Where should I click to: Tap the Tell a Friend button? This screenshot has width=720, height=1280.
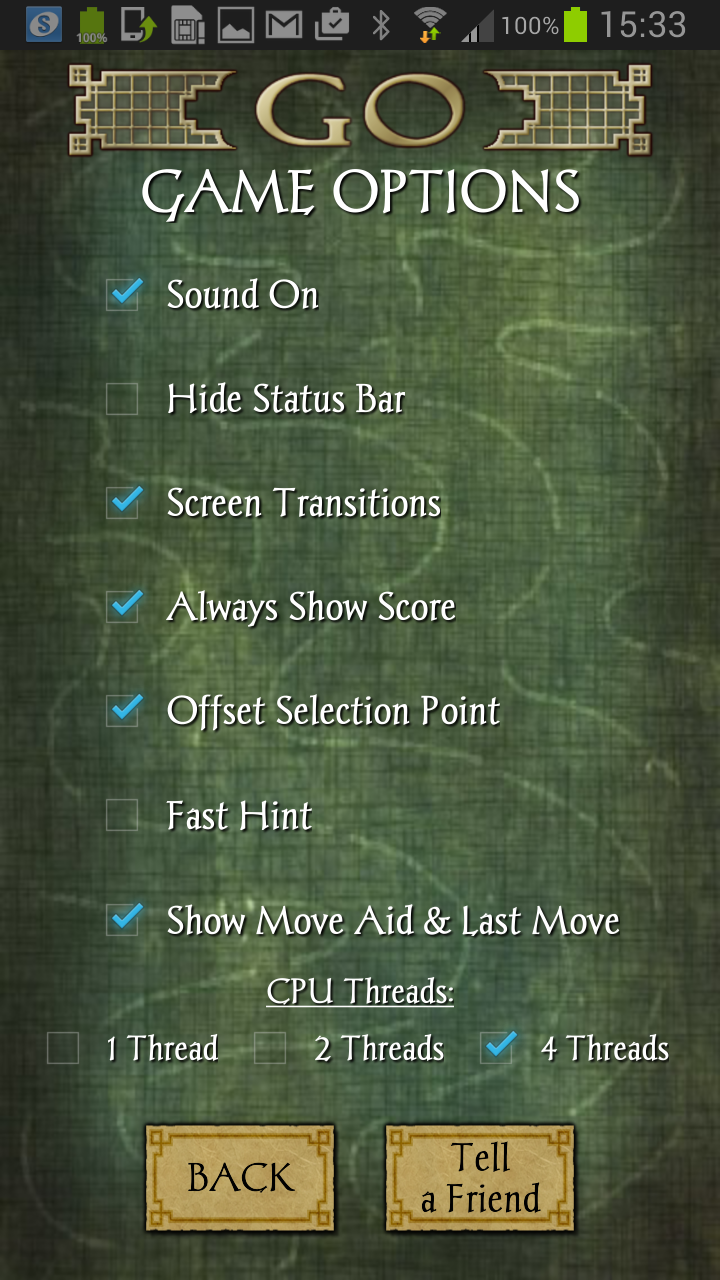pos(480,1178)
